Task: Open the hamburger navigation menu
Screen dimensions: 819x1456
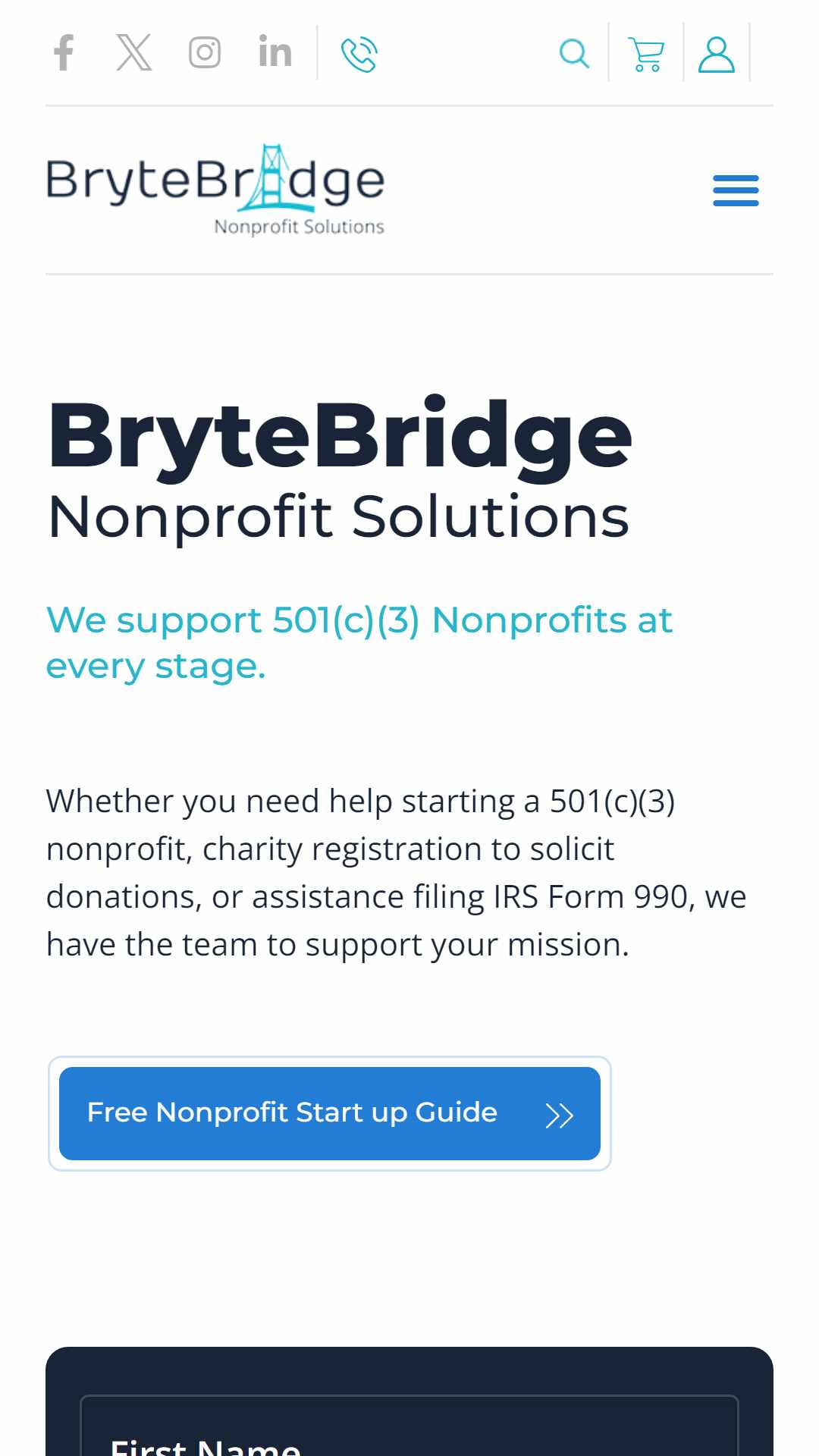Action: [736, 190]
